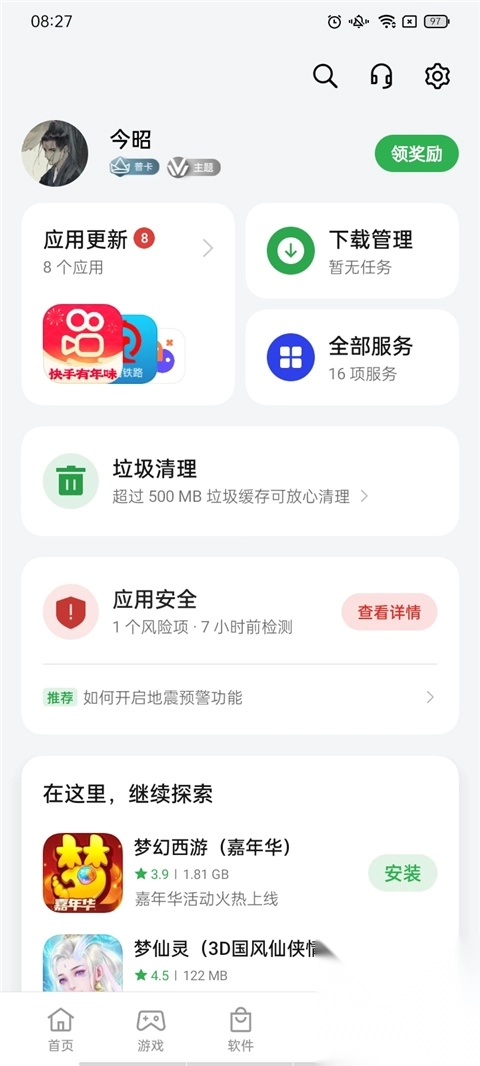Switch to the 软件 tab
The width and height of the screenshot is (480, 1066).
241,1029
